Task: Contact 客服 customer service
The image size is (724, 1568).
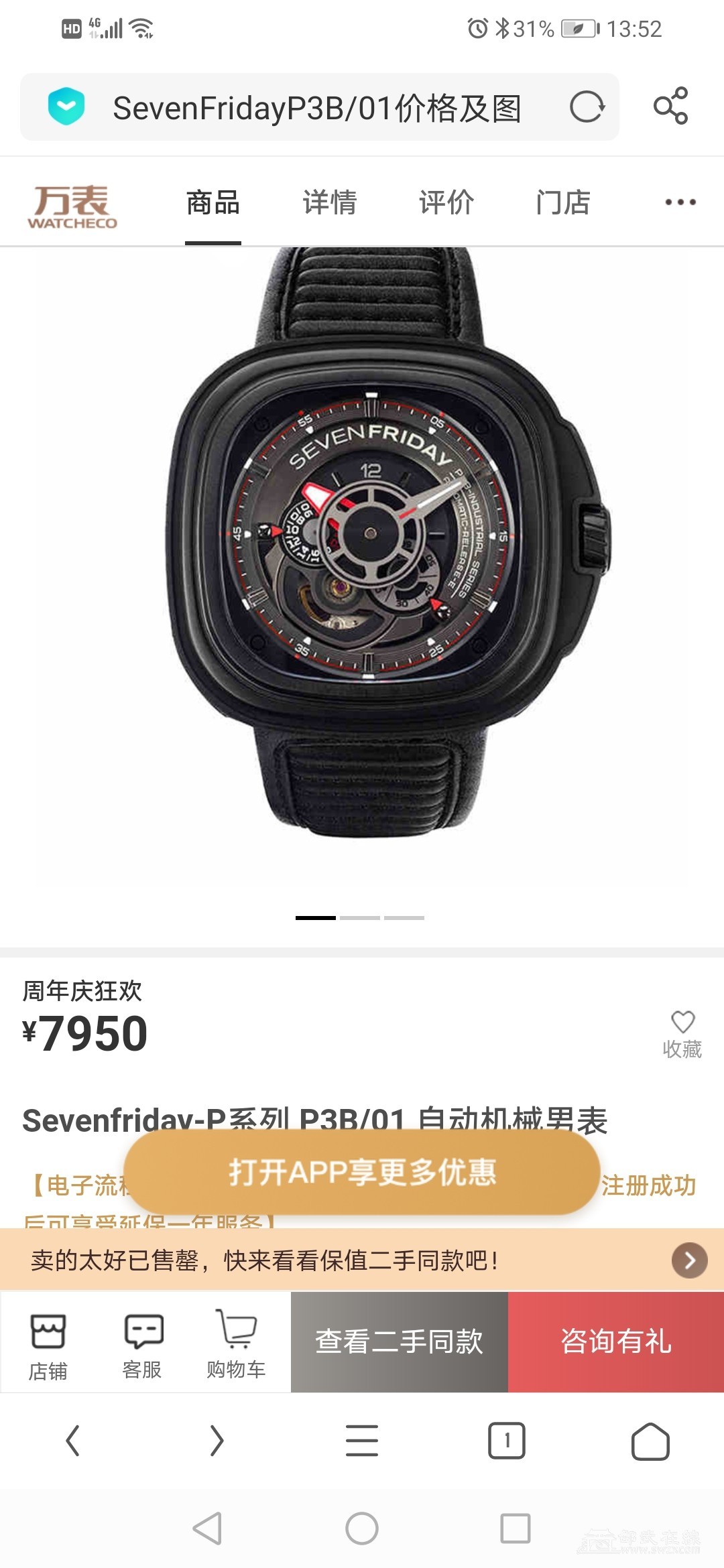Action: point(143,1342)
